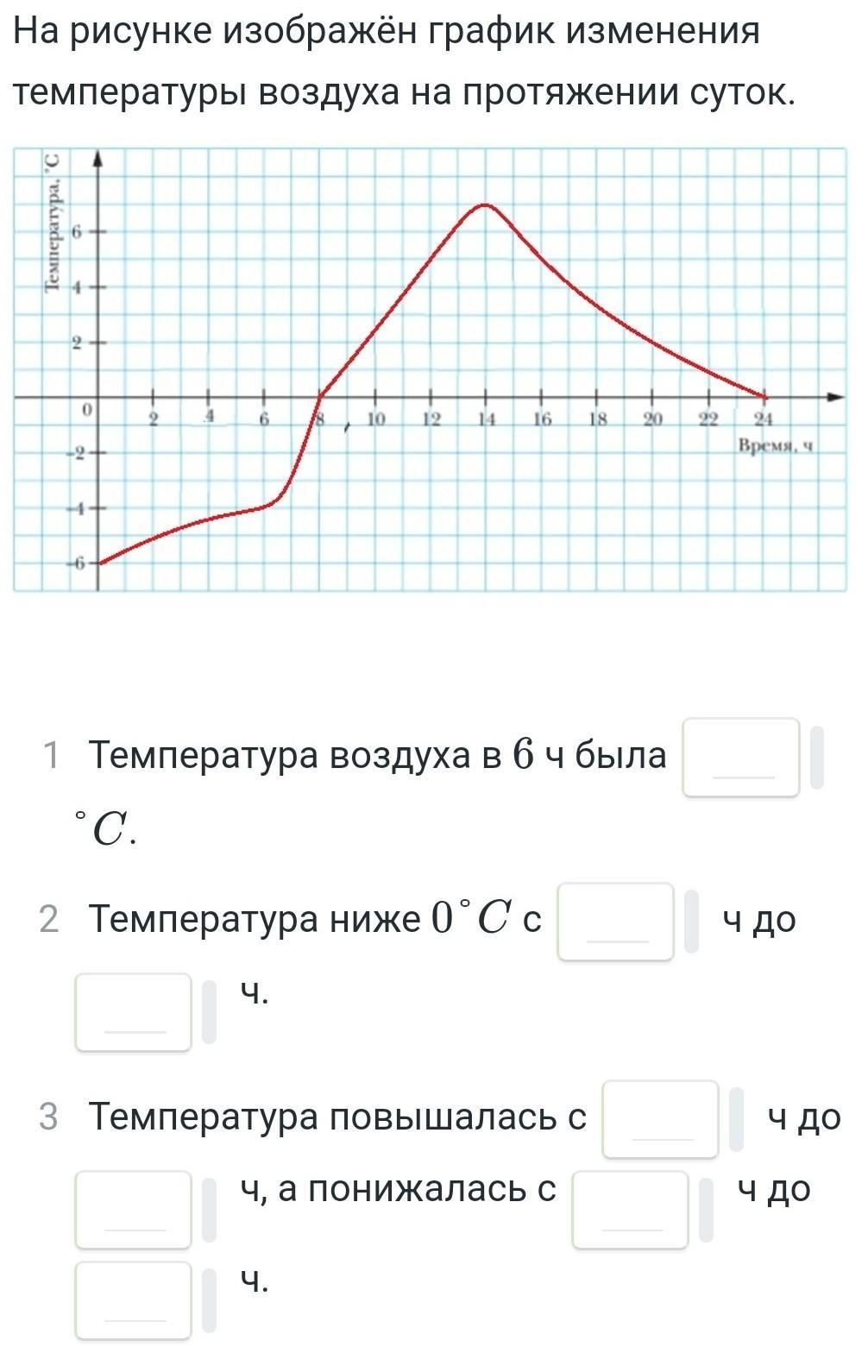Tap the answer field for temperature at 6 ч
This screenshot has width=868, height=1372.
click(741, 758)
